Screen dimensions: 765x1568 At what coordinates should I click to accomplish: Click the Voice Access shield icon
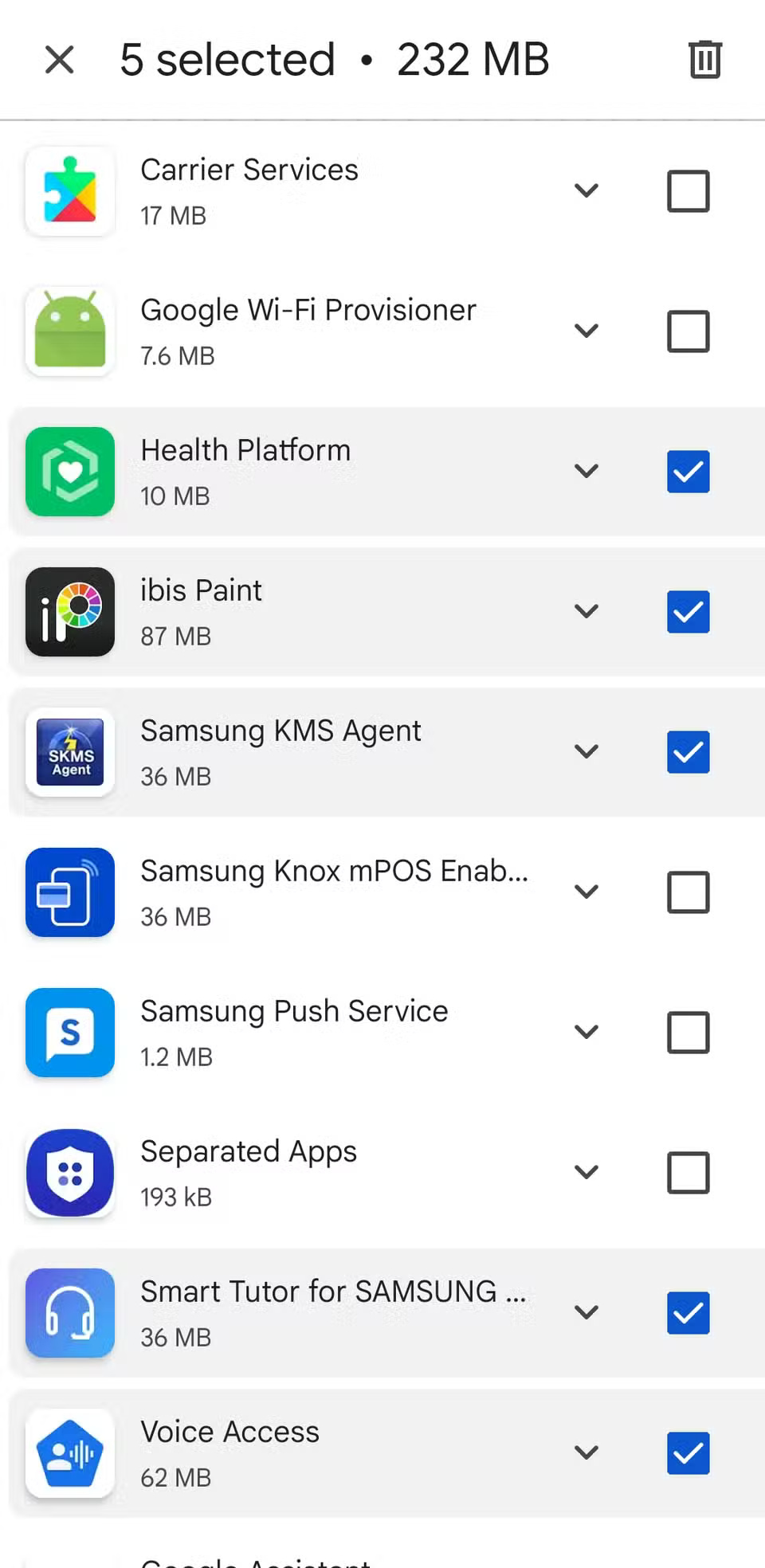(x=70, y=1453)
